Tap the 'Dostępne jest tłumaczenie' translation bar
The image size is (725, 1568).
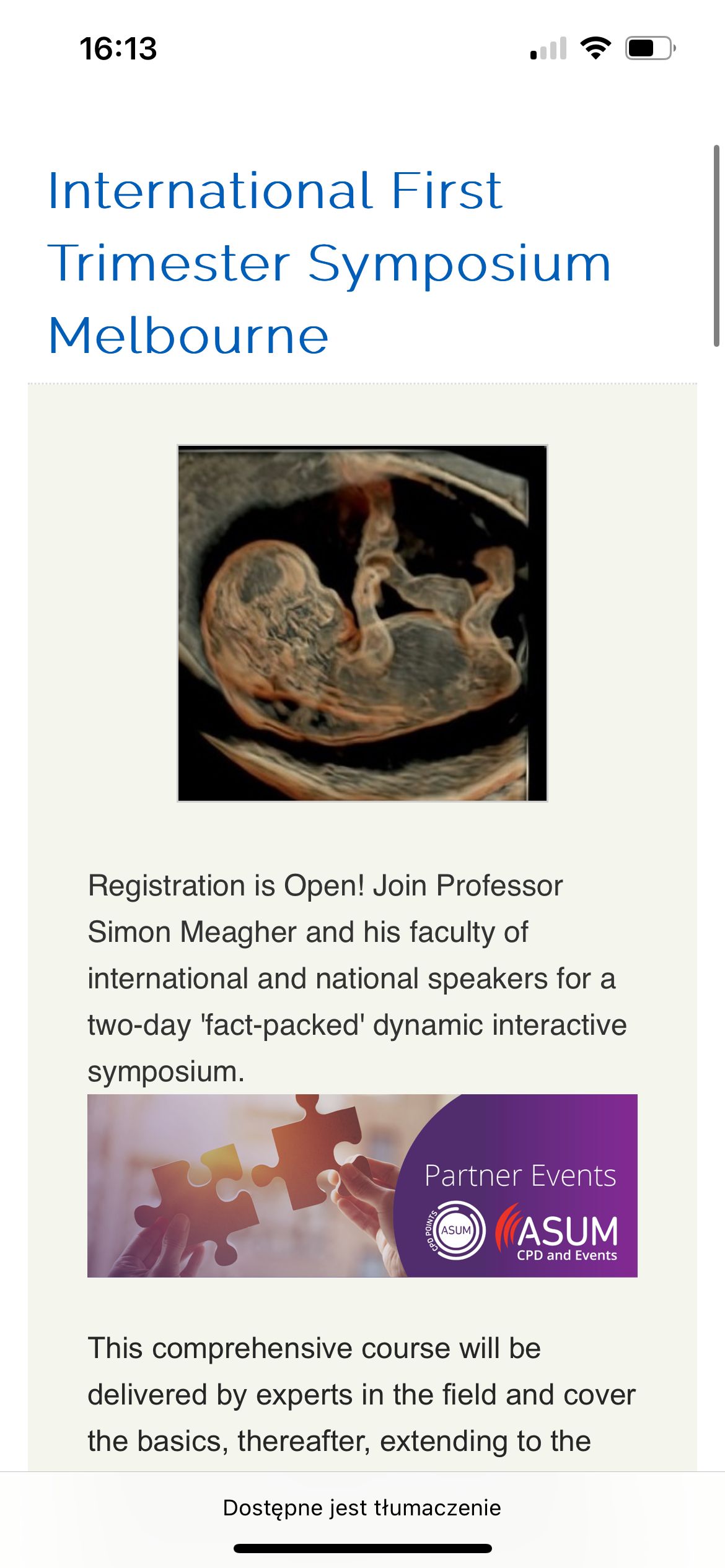tap(362, 1508)
